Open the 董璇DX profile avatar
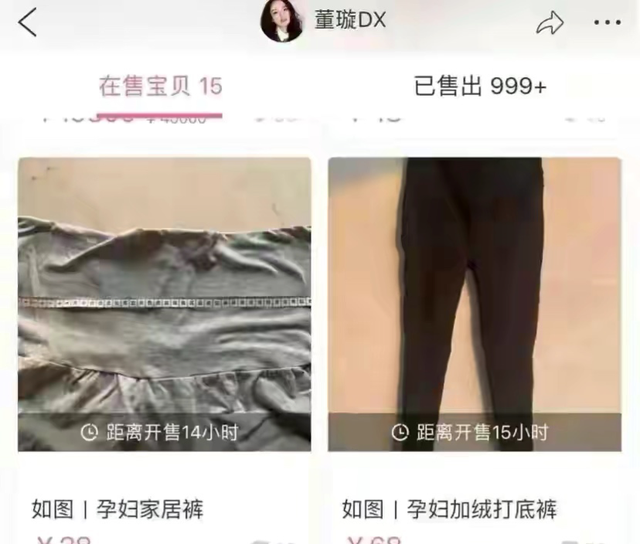This screenshot has width=640, height=544. click(282, 21)
